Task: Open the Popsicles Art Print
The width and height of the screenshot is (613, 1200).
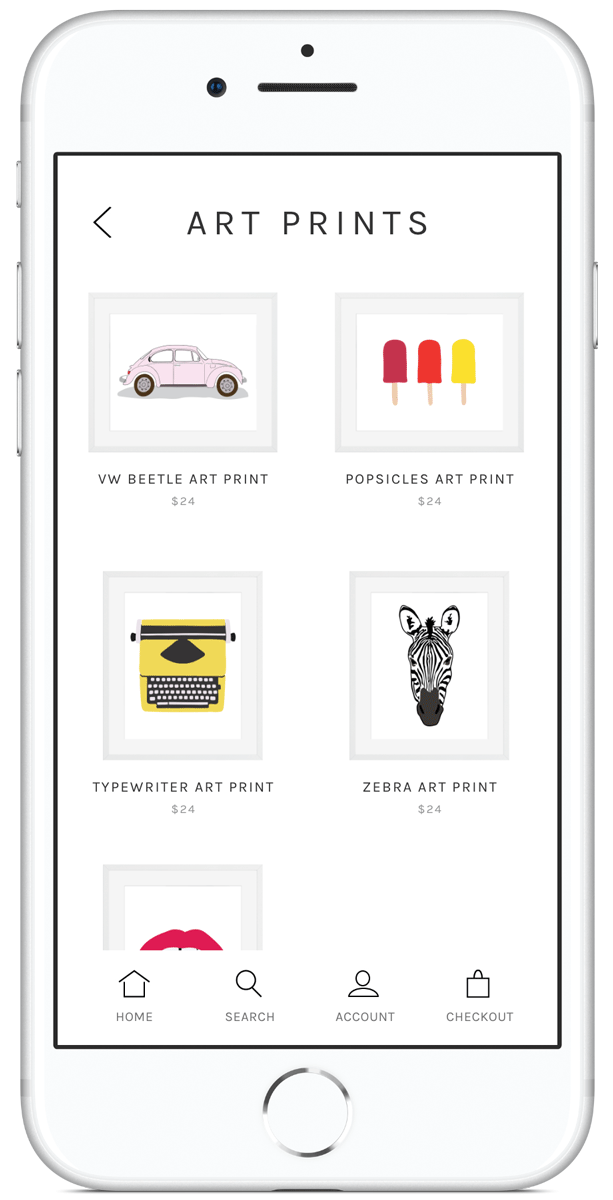Action: click(x=429, y=373)
